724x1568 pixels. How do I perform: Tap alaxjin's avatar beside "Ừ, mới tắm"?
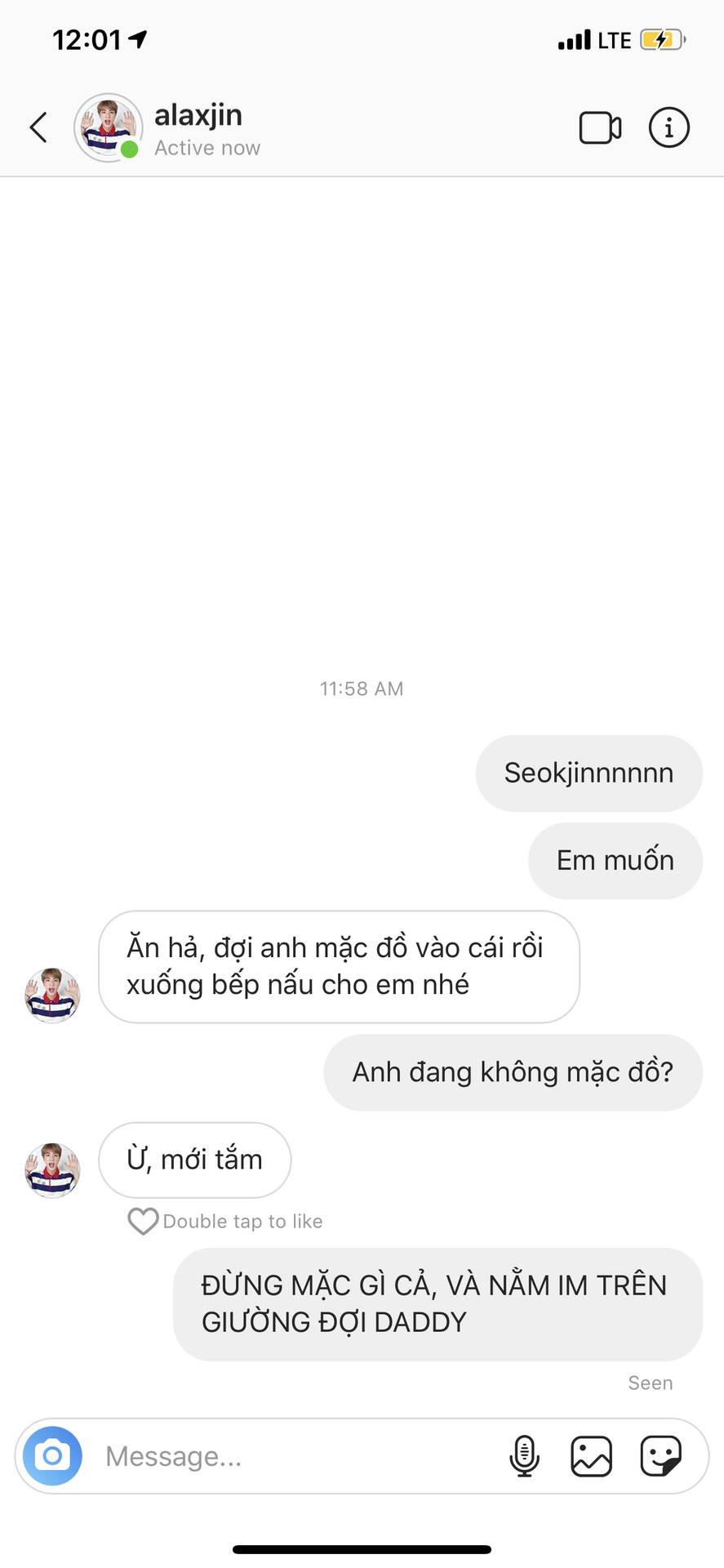point(52,1169)
